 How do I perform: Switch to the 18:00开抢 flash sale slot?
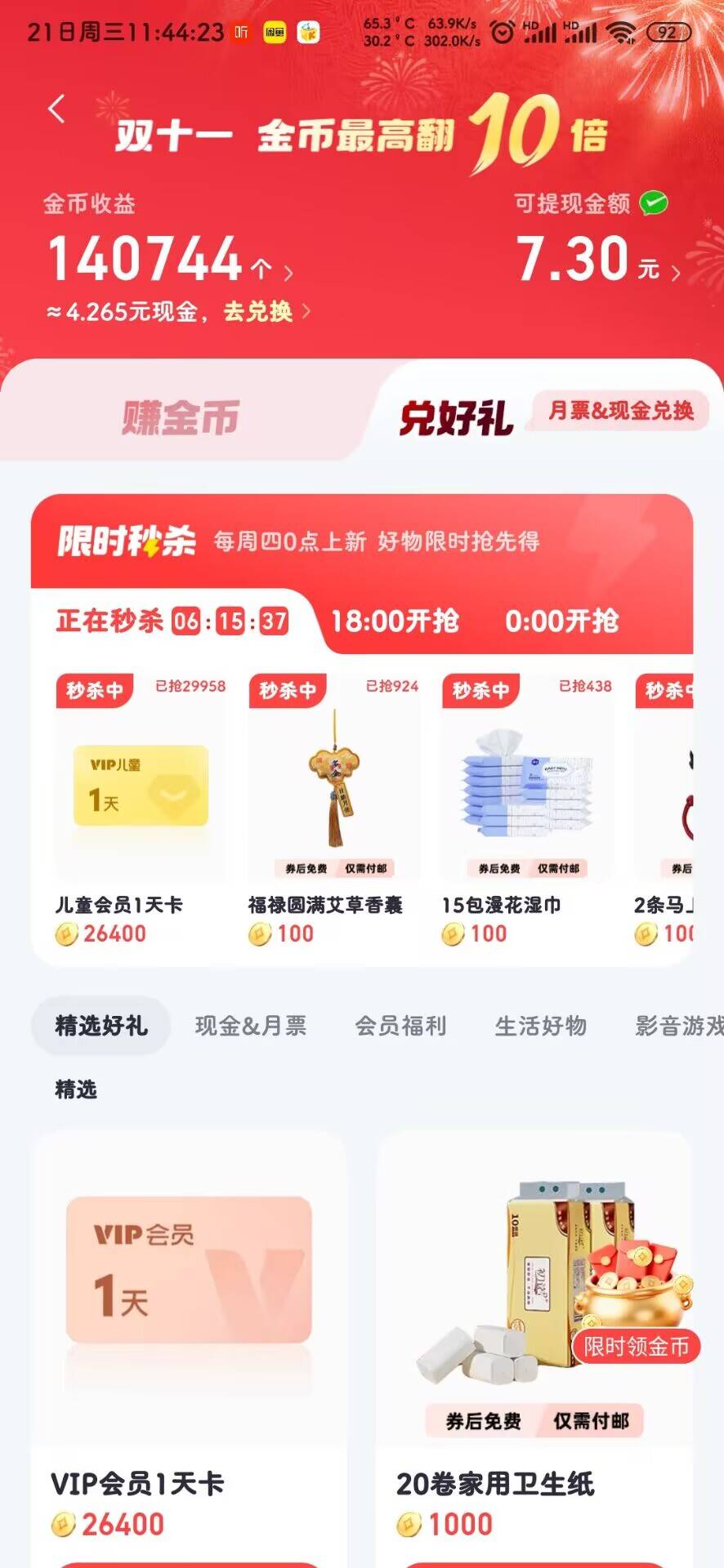point(395,621)
